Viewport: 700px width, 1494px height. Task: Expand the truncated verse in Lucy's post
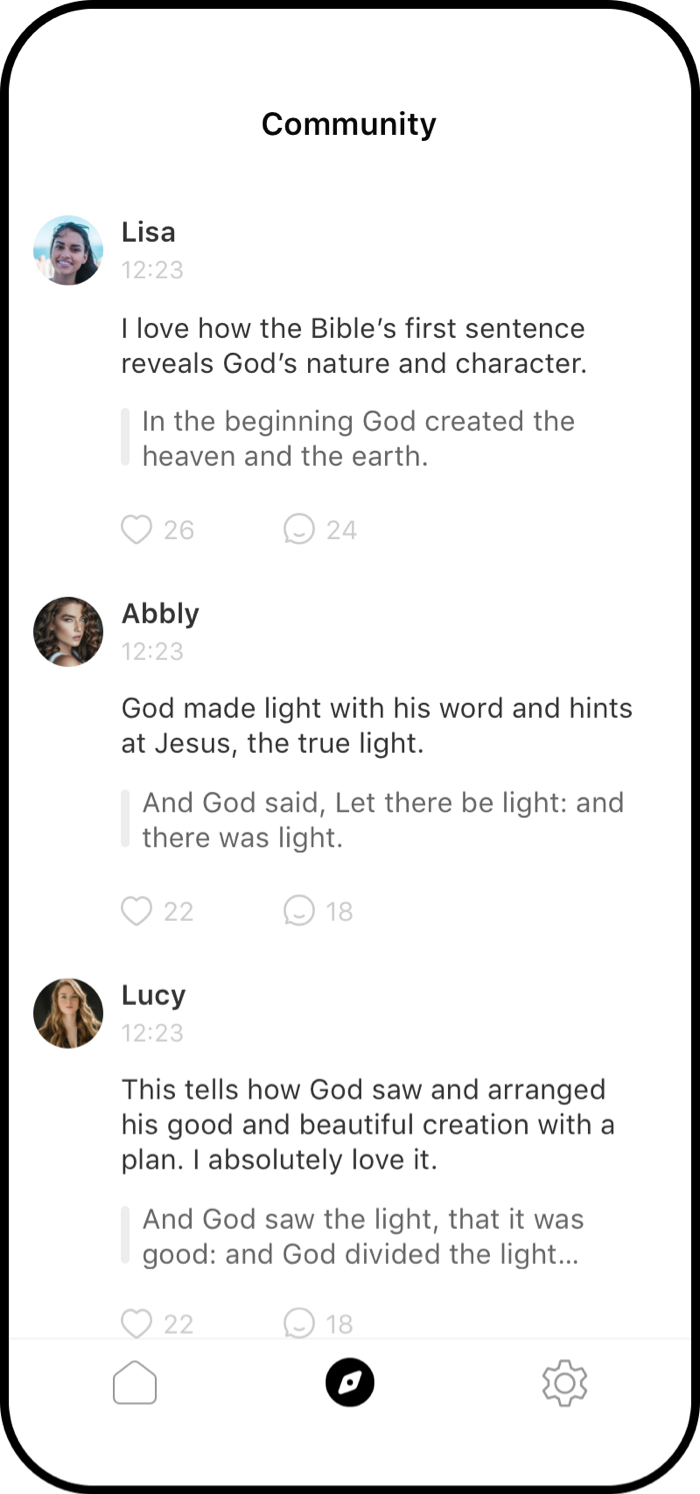pyautogui.click(x=360, y=1236)
